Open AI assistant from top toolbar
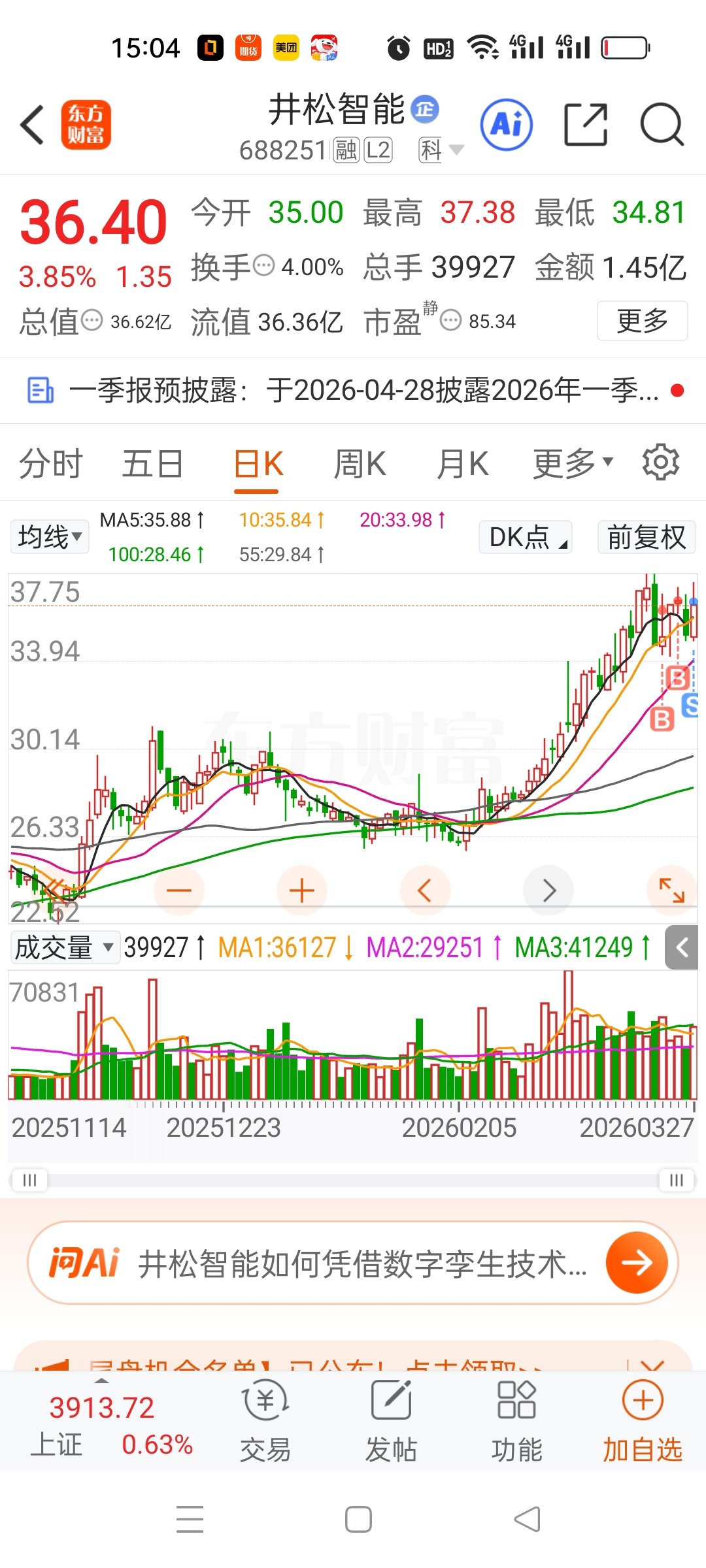The height and width of the screenshot is (1568, 706). (x=507, y=124)
